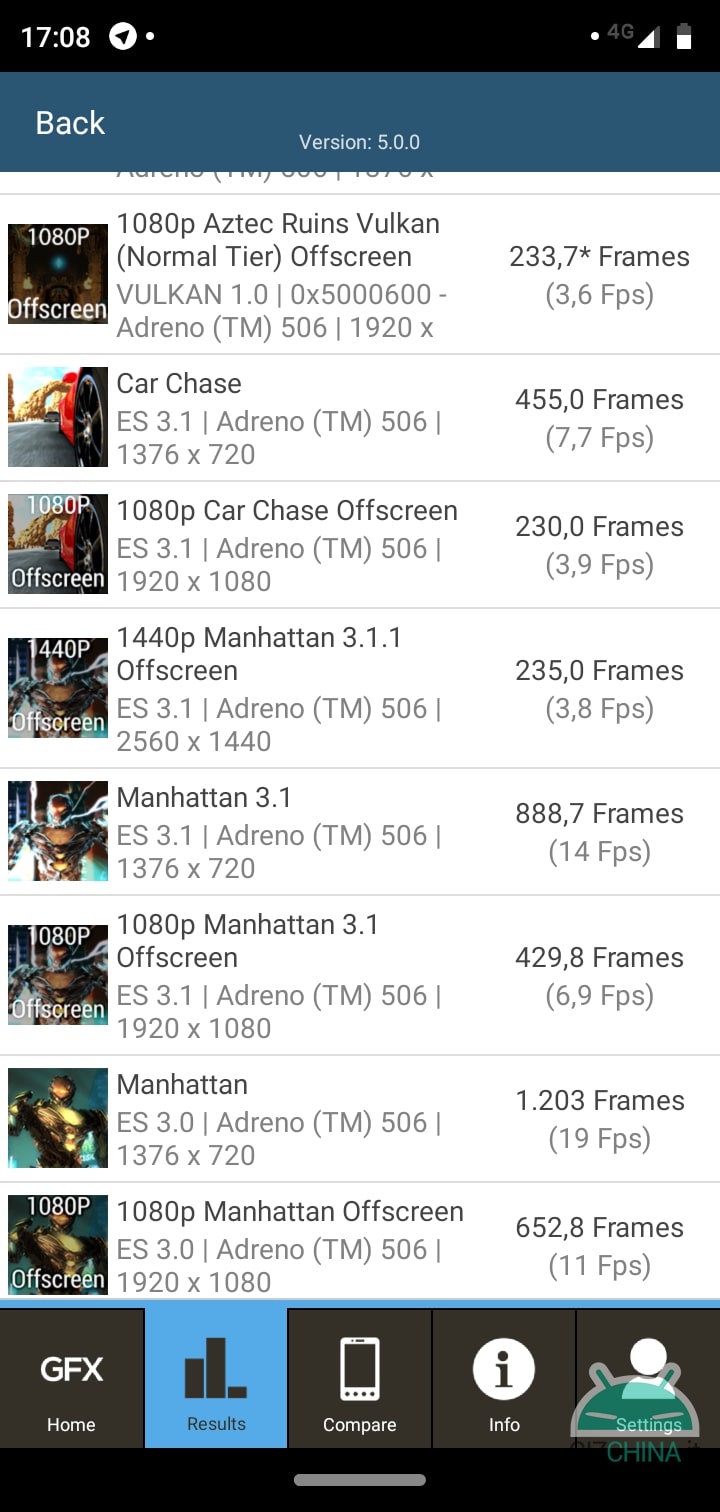This screenshot has height=1512, width=720.
Task: Go back using the Back button
Action: (70, 123)
